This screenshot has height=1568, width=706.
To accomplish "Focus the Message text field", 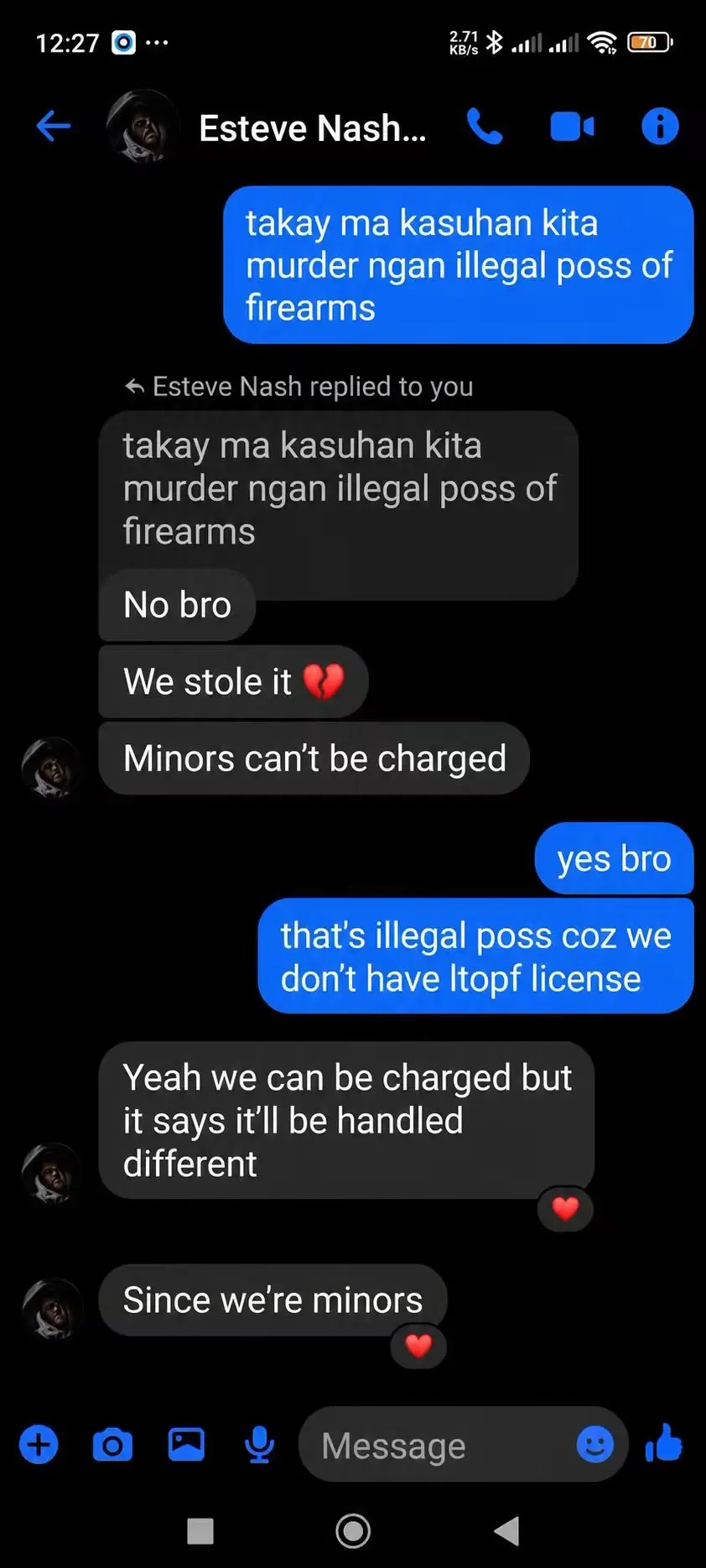I will (x=436, y=1446).
